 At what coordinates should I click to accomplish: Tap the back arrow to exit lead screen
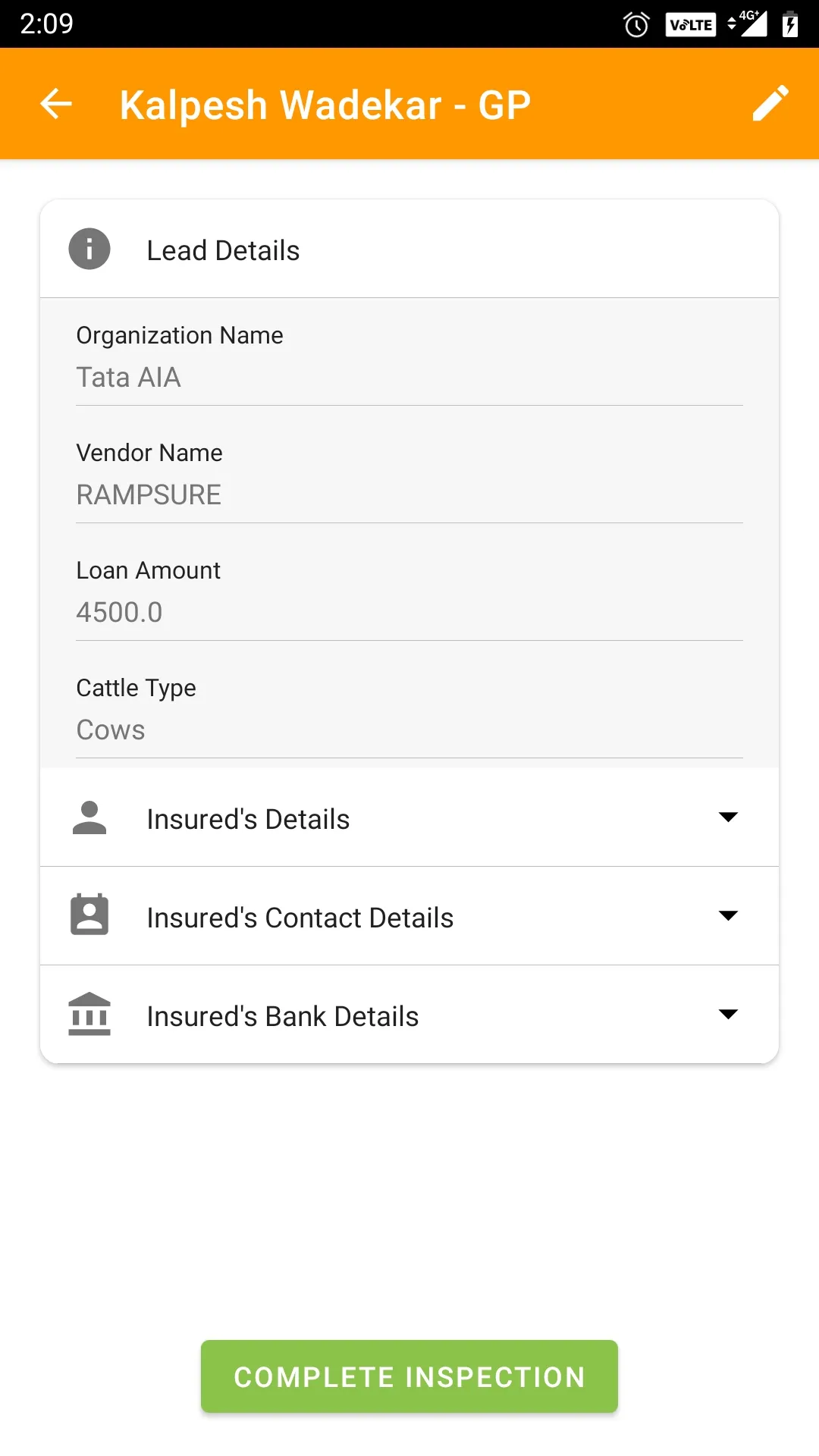pos(55,104)
